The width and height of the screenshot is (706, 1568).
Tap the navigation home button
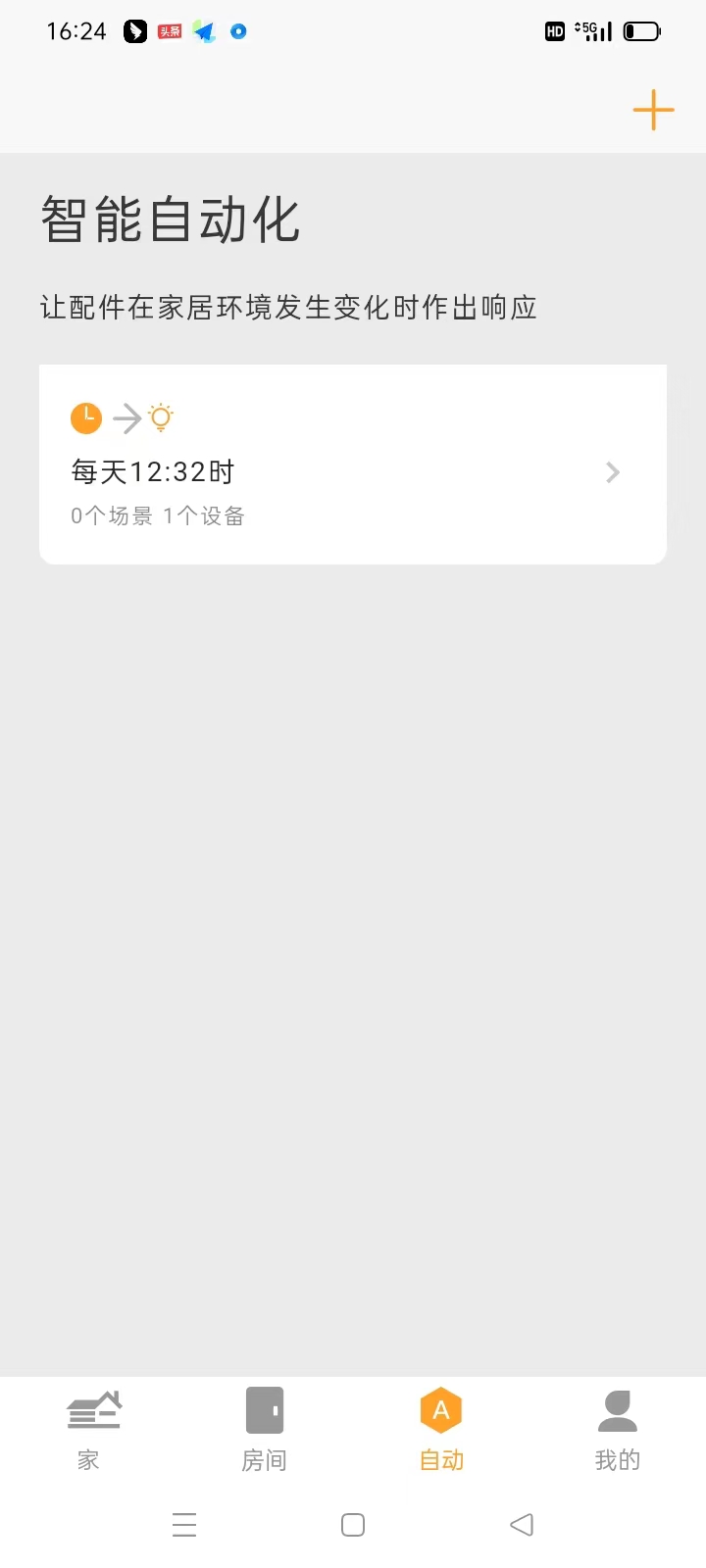[x=352, y=1525]
